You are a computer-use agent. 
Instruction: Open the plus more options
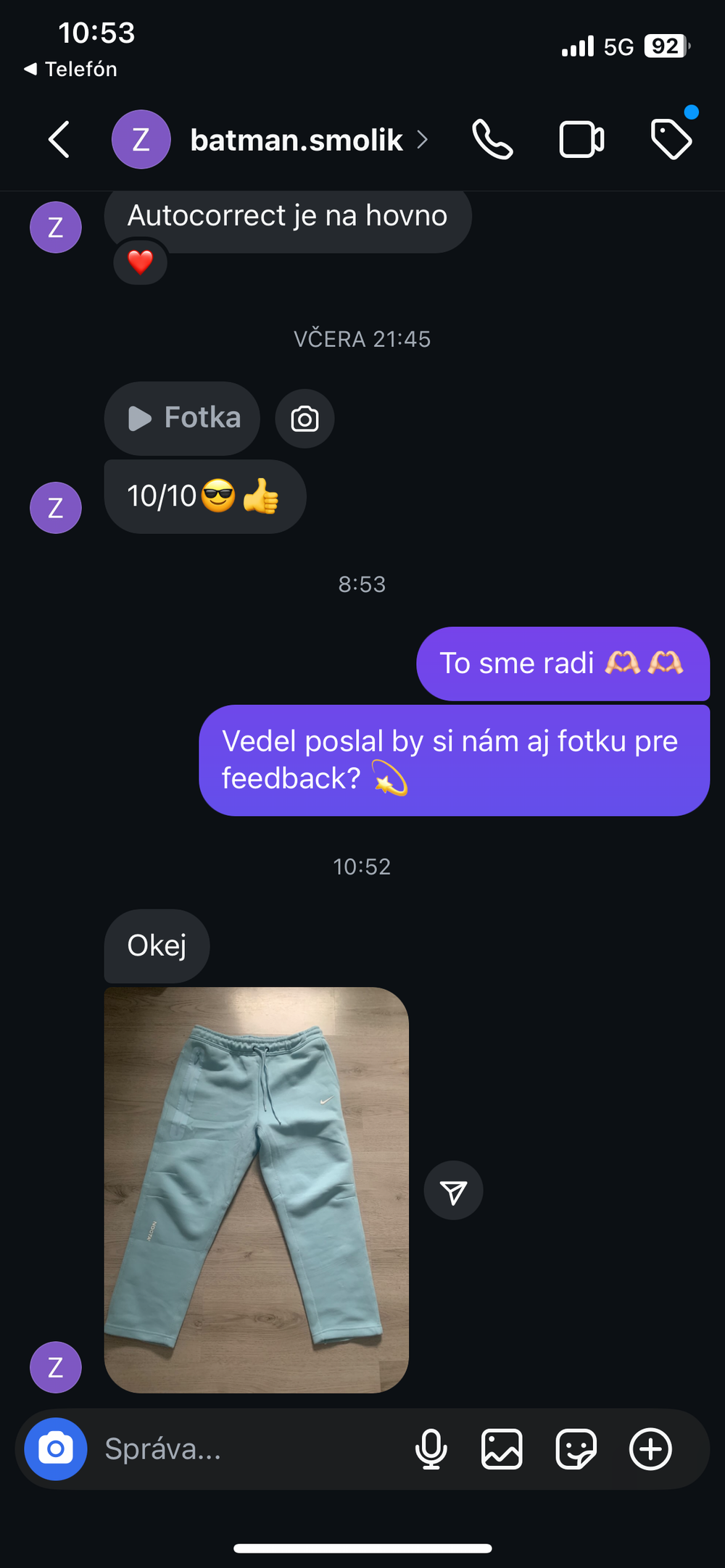[x=650, y=1449]
